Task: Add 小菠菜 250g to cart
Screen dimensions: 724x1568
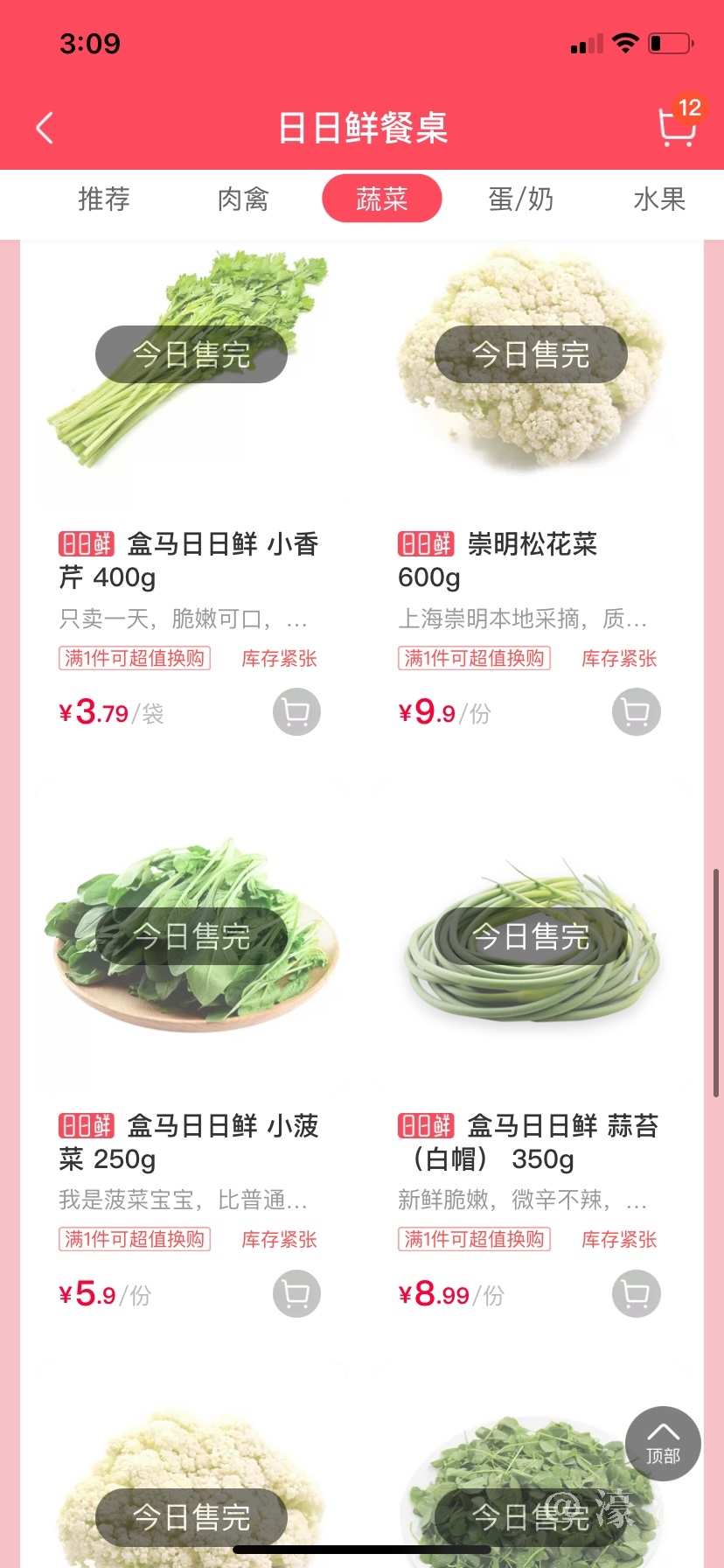Action: (296, 1293)
